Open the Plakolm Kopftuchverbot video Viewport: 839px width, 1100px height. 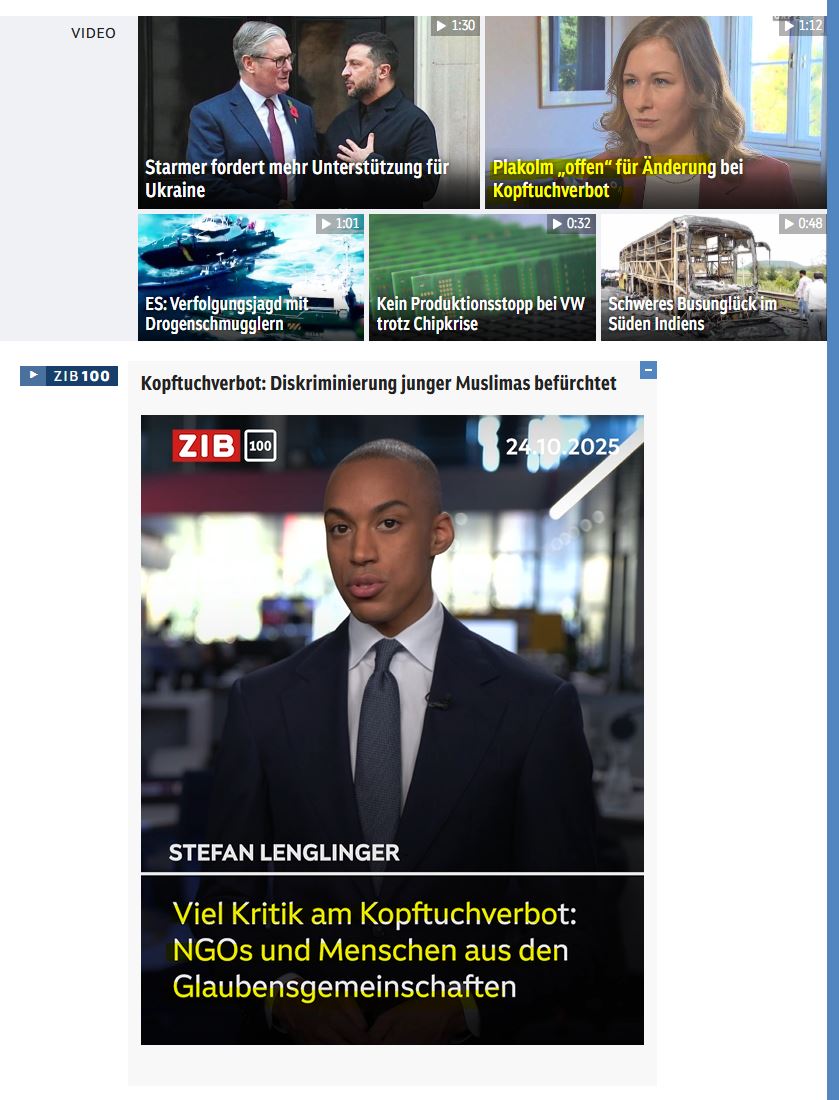(655, 112)
